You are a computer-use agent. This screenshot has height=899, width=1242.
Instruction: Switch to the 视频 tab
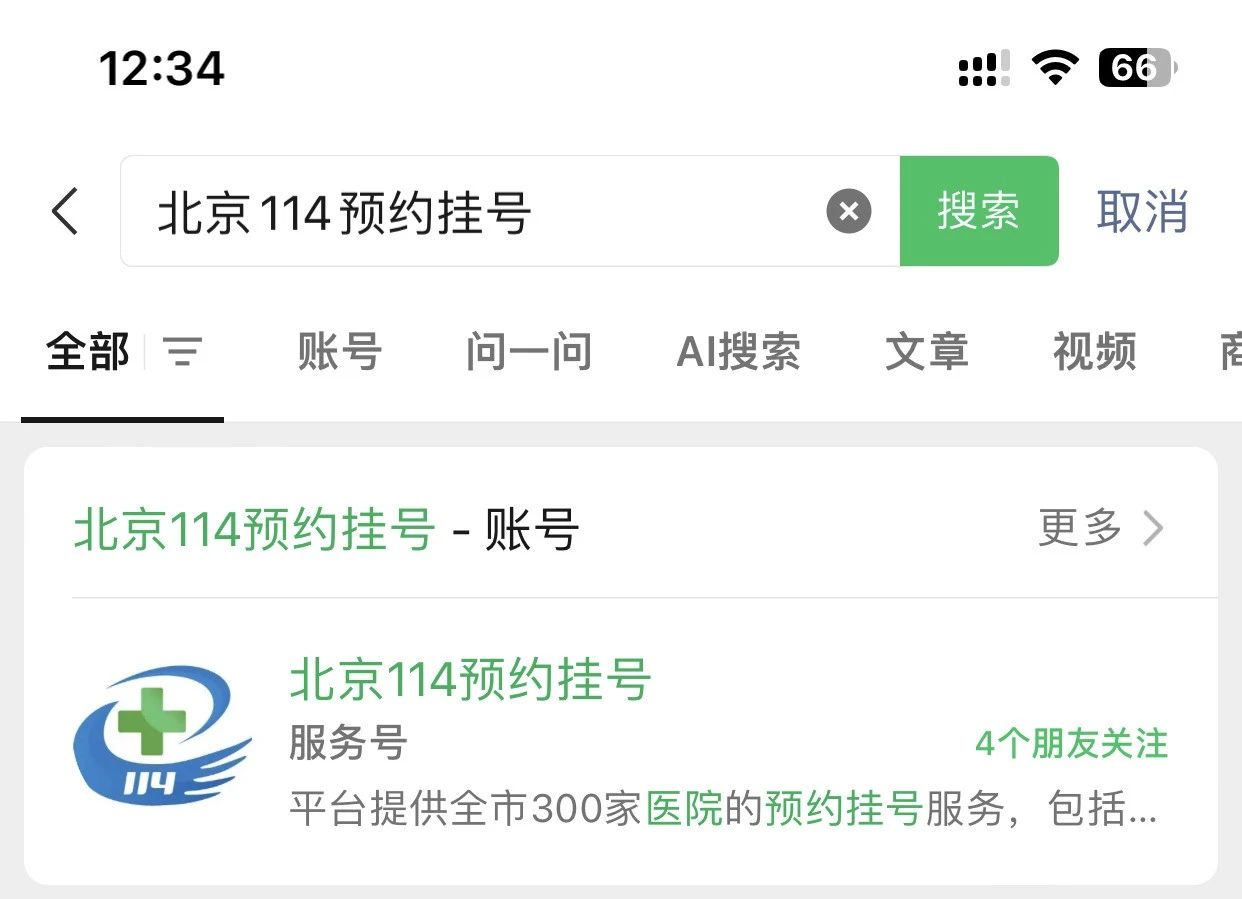pos(1094,352)
